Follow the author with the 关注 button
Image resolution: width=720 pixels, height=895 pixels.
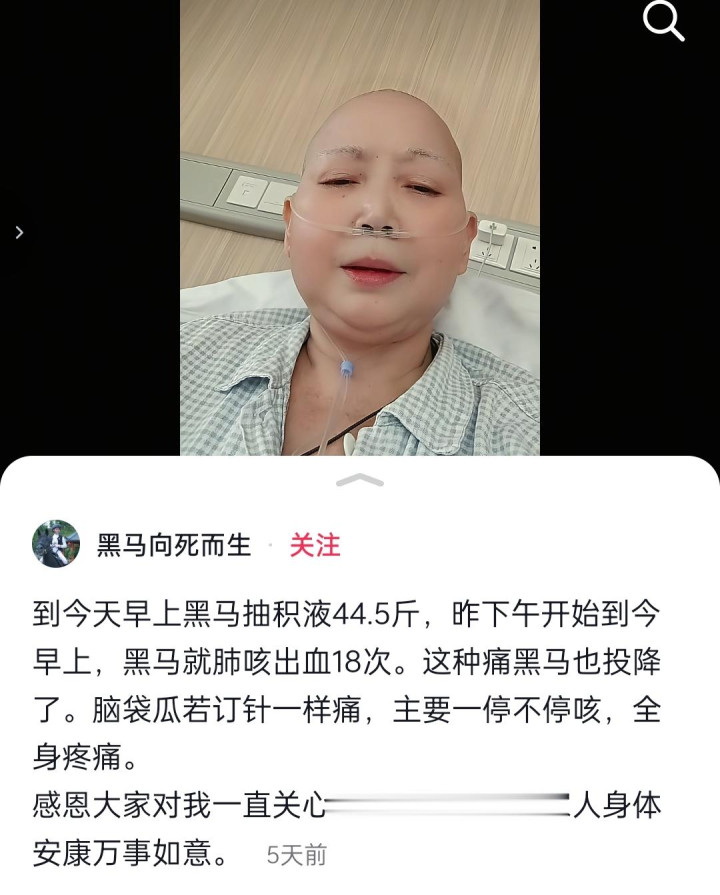315,545
